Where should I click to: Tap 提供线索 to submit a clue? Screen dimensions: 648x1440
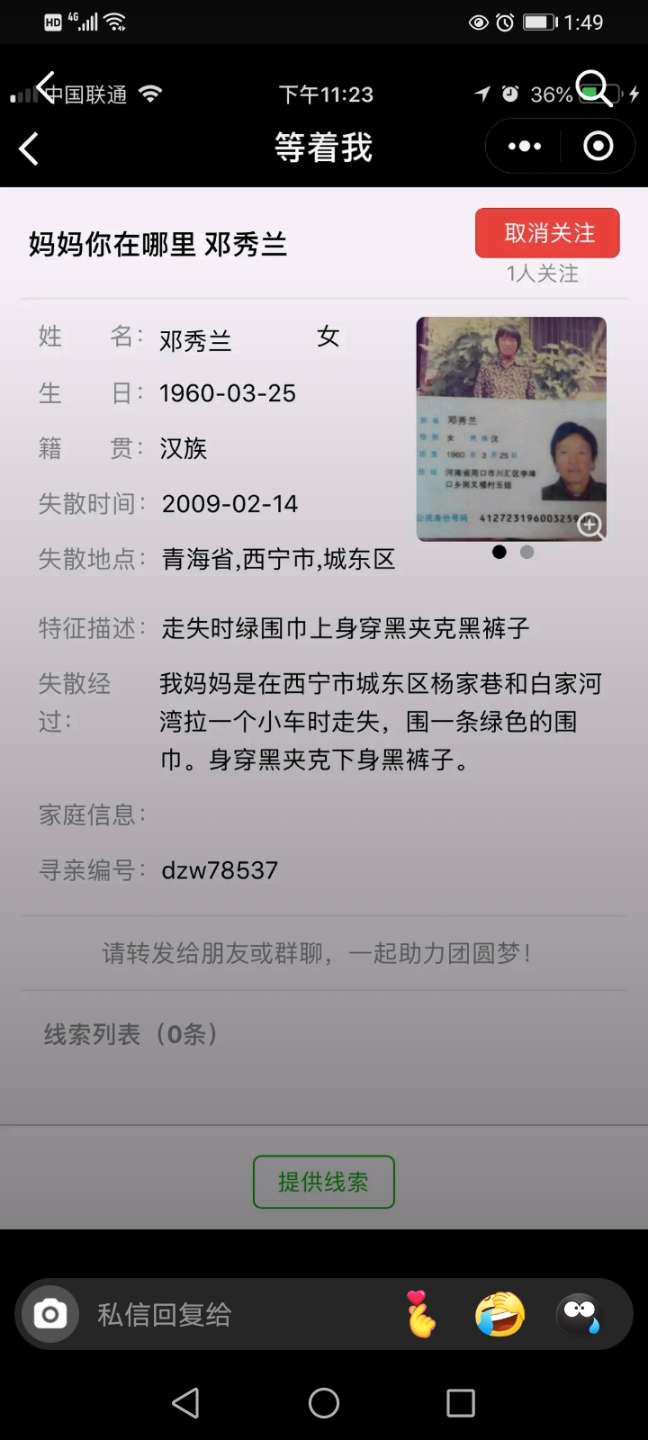coord(323,1182)
